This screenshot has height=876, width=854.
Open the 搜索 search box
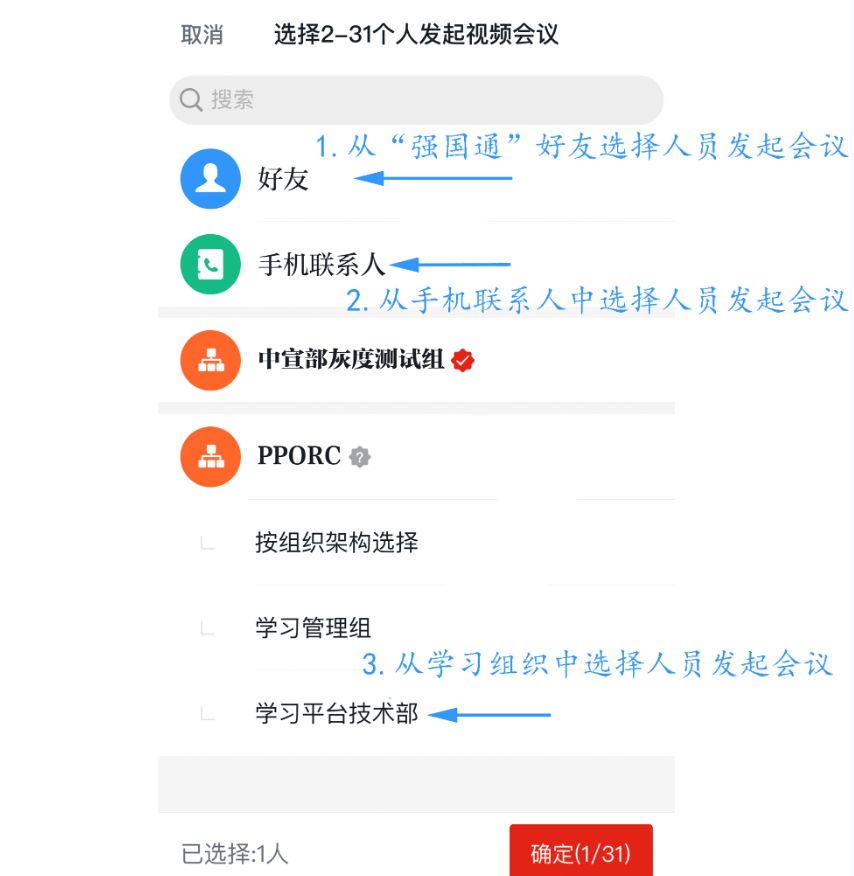coord(415,100)
